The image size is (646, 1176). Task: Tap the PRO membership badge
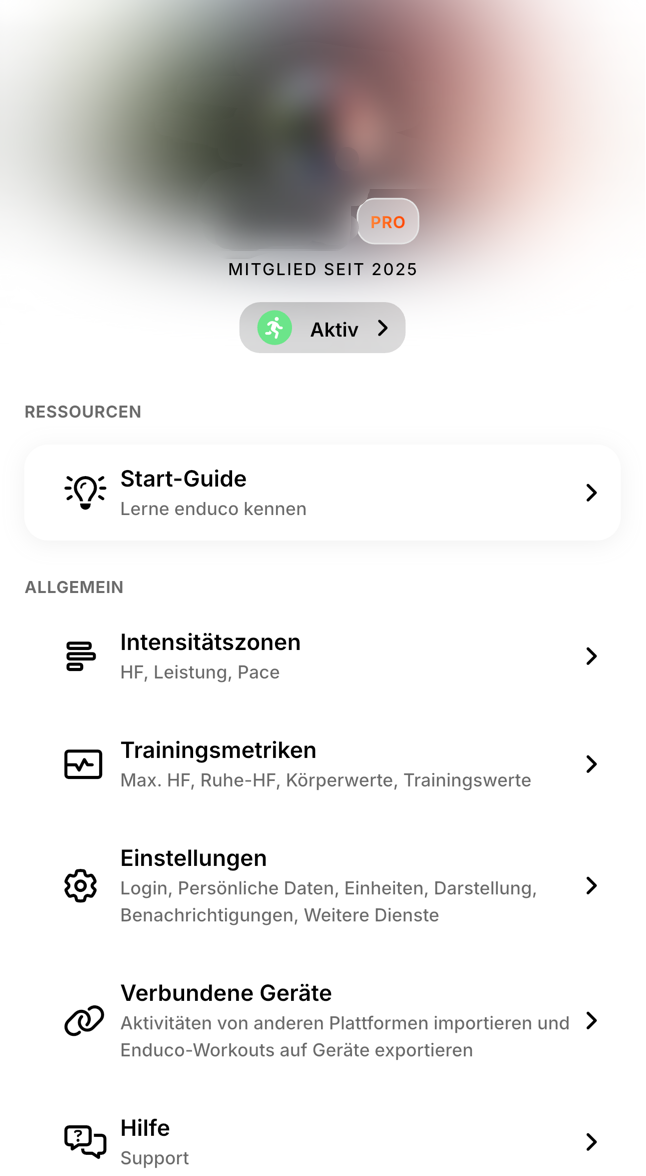coord(388,222)
